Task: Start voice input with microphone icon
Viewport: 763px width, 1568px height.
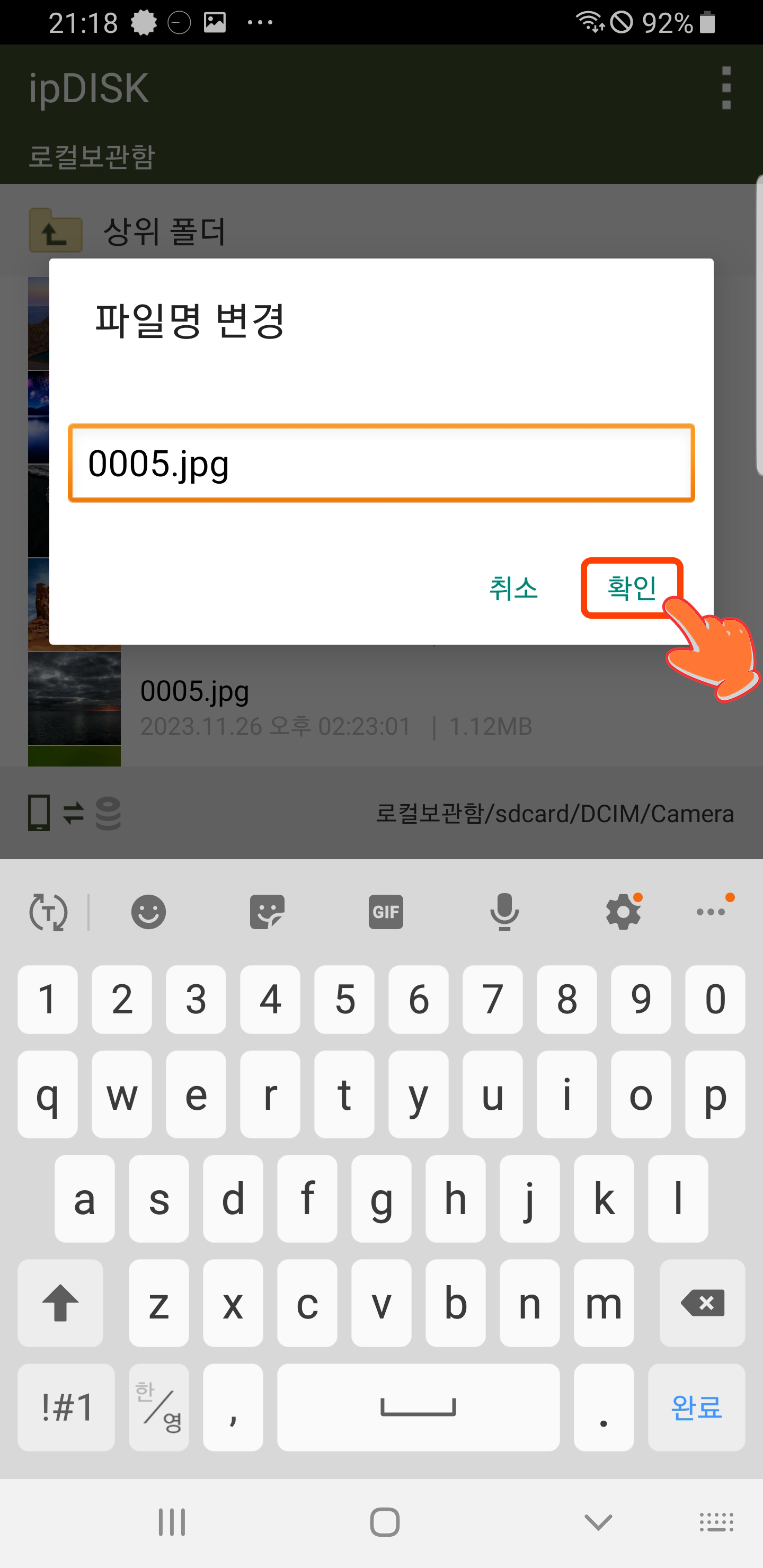Action: (x=504, y=912)
